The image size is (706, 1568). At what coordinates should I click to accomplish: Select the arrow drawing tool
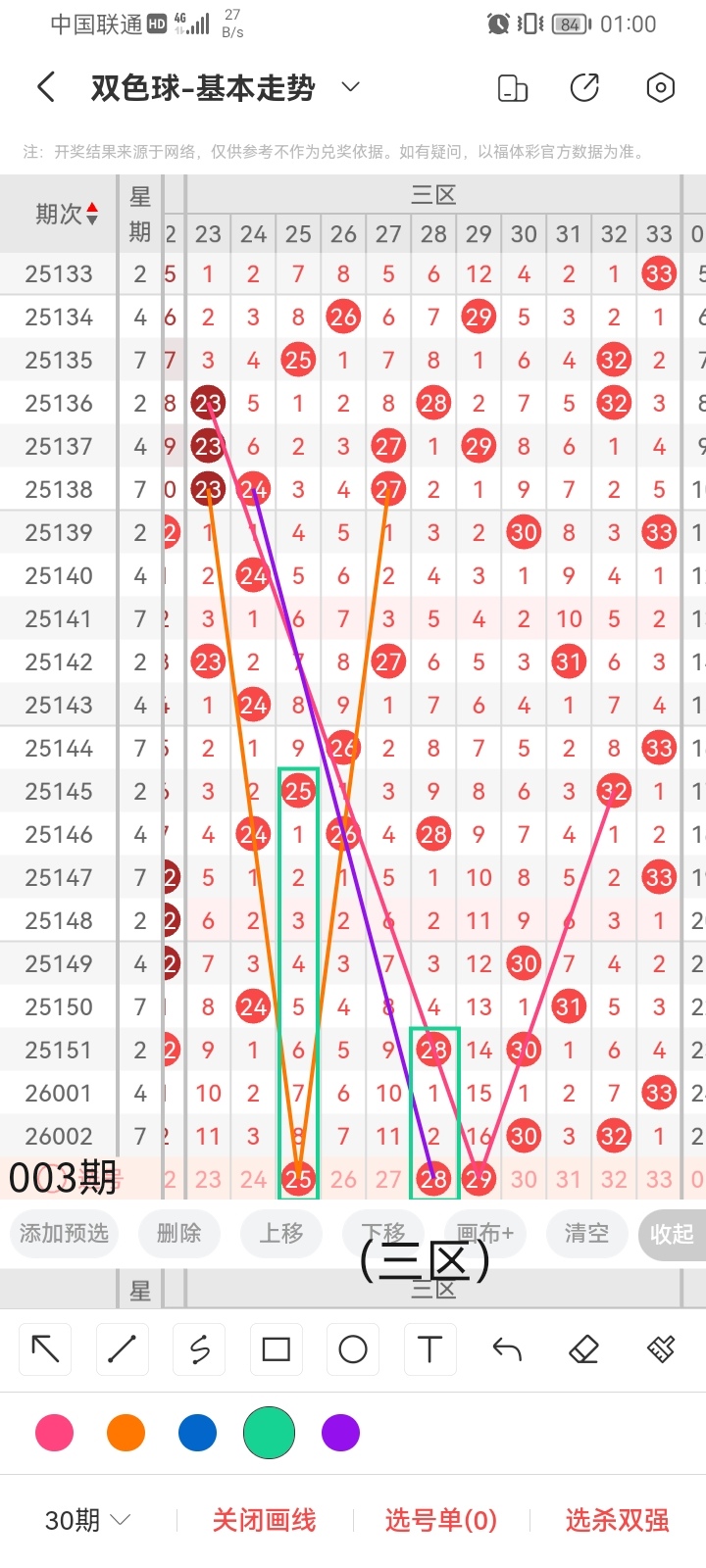pyautogui.click(x=45, y=1349)
